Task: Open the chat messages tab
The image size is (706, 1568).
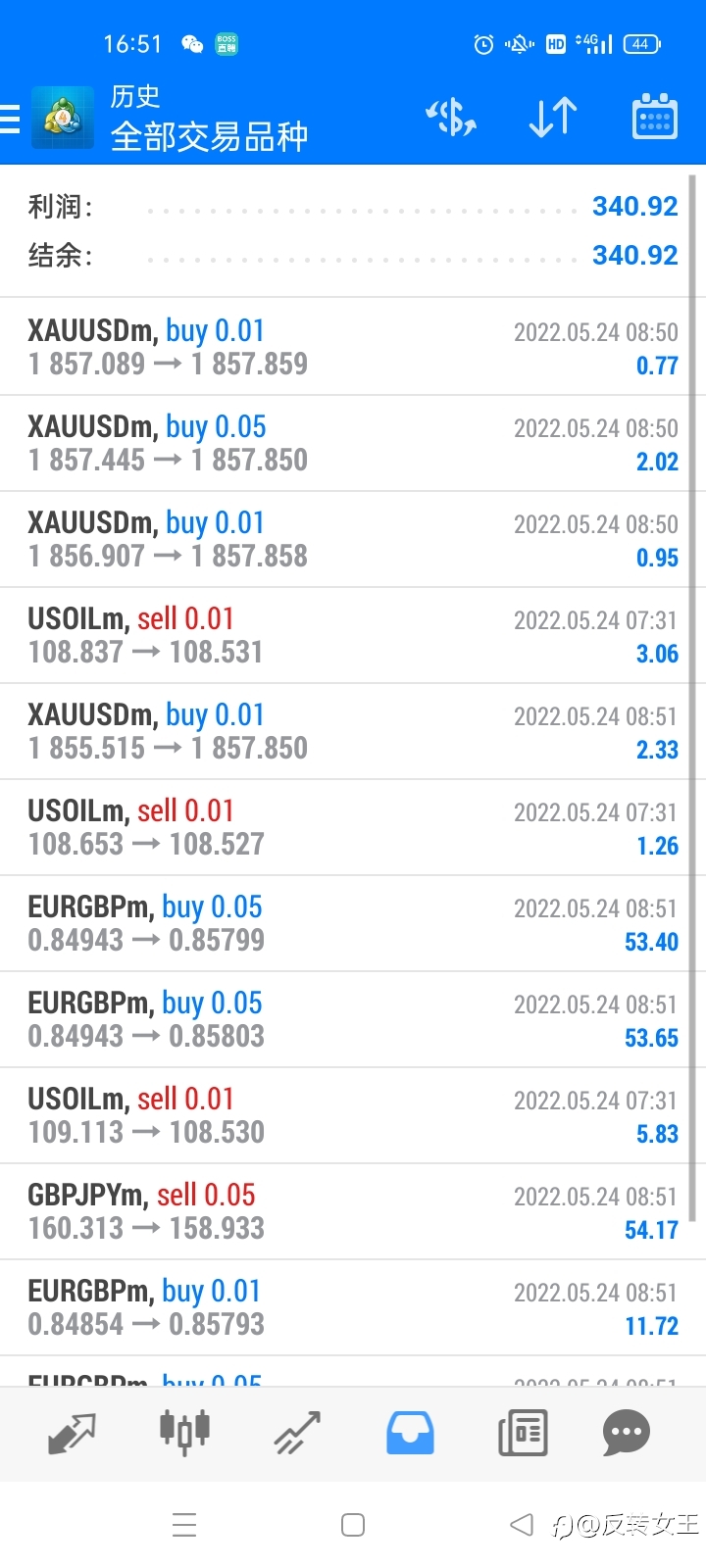Action: point(627,1433)
